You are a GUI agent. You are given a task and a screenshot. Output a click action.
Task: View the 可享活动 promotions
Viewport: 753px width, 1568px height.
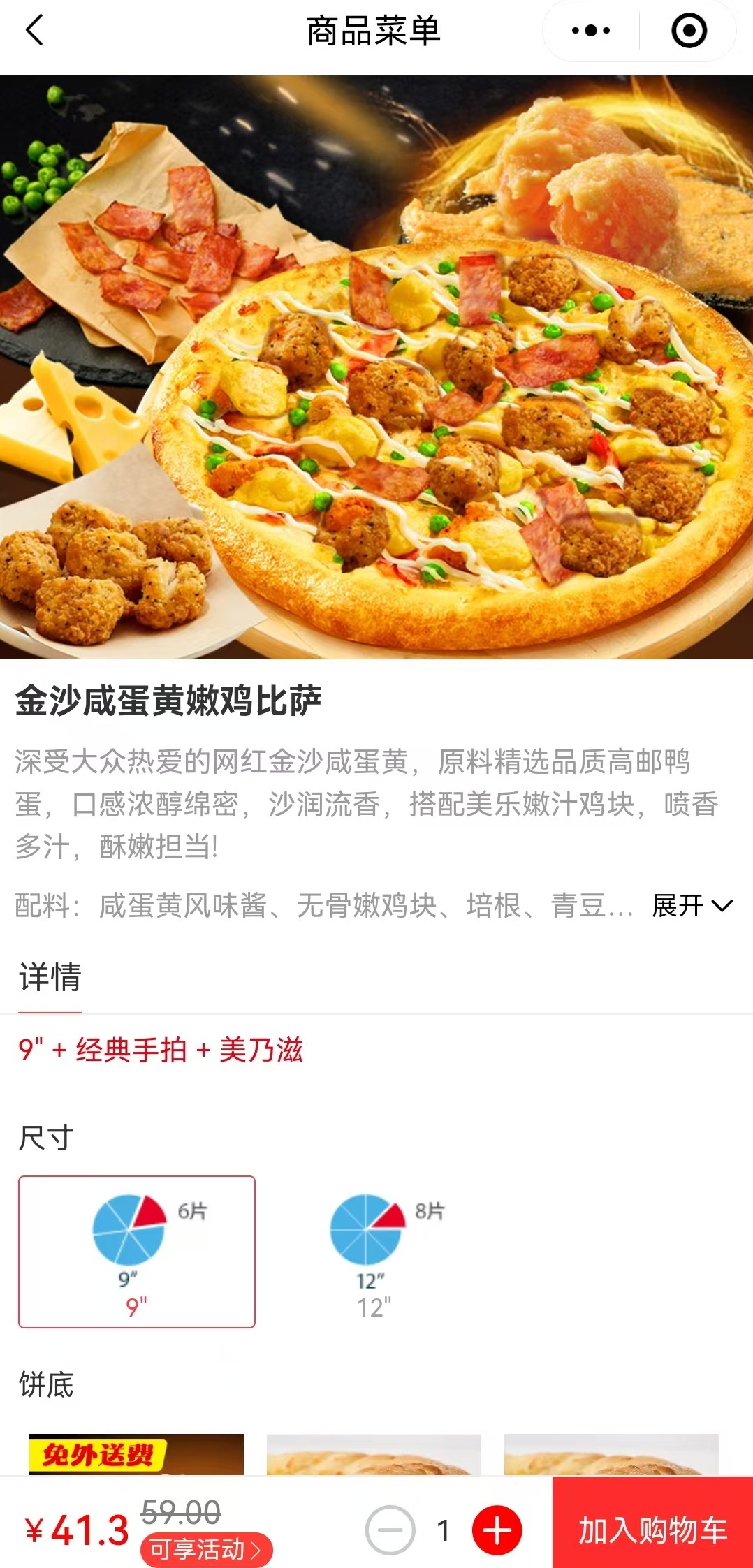(x=206, y=1550)
